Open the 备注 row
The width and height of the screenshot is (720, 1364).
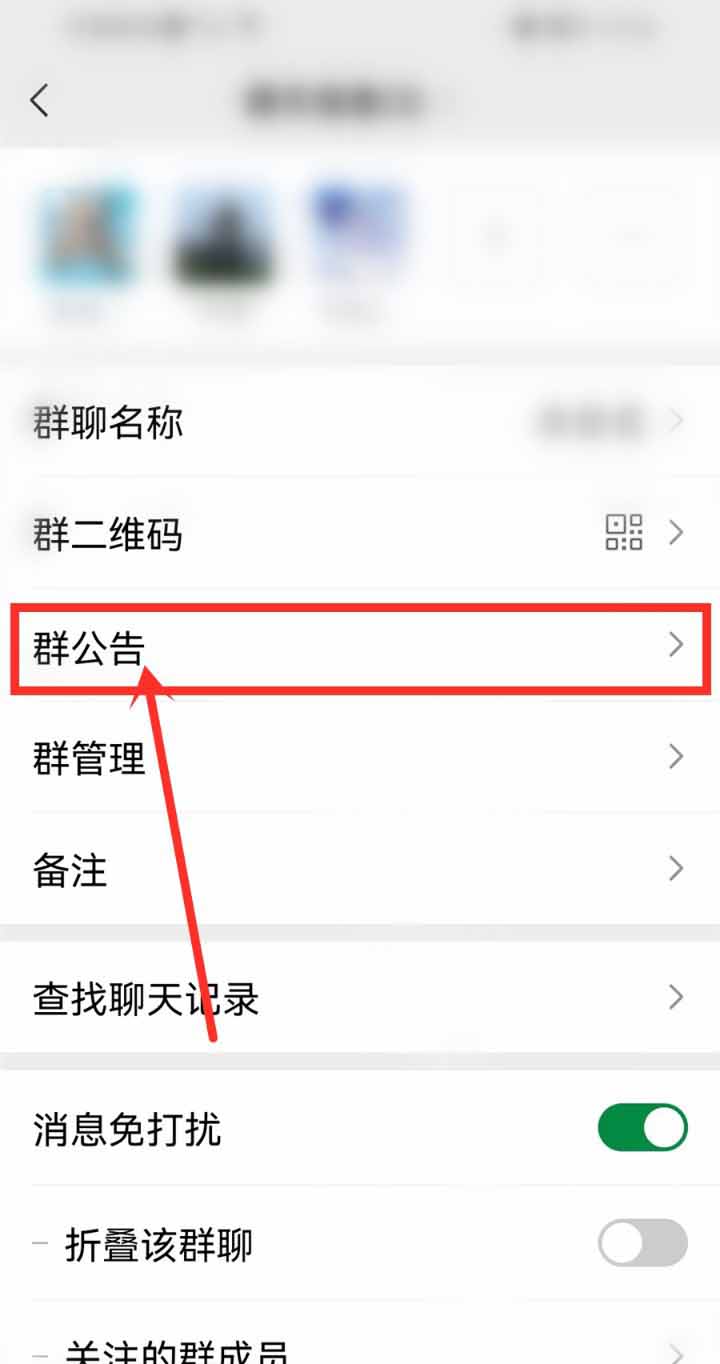tap(360, 868)
